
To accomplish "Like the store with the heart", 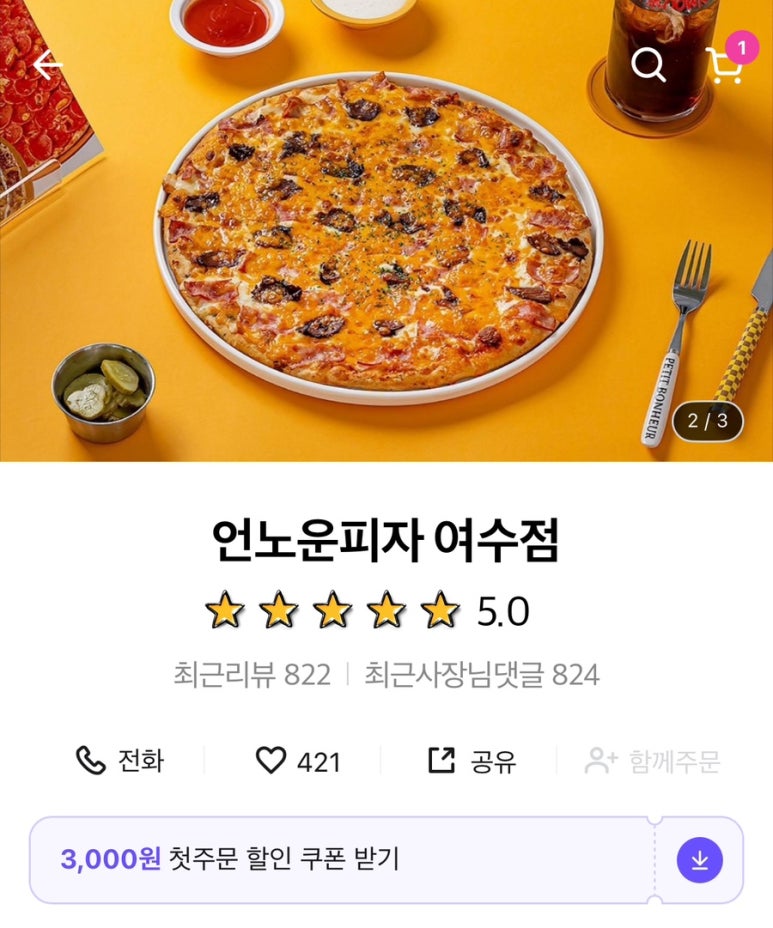I will pyautogui.click(x=297, y=761).
